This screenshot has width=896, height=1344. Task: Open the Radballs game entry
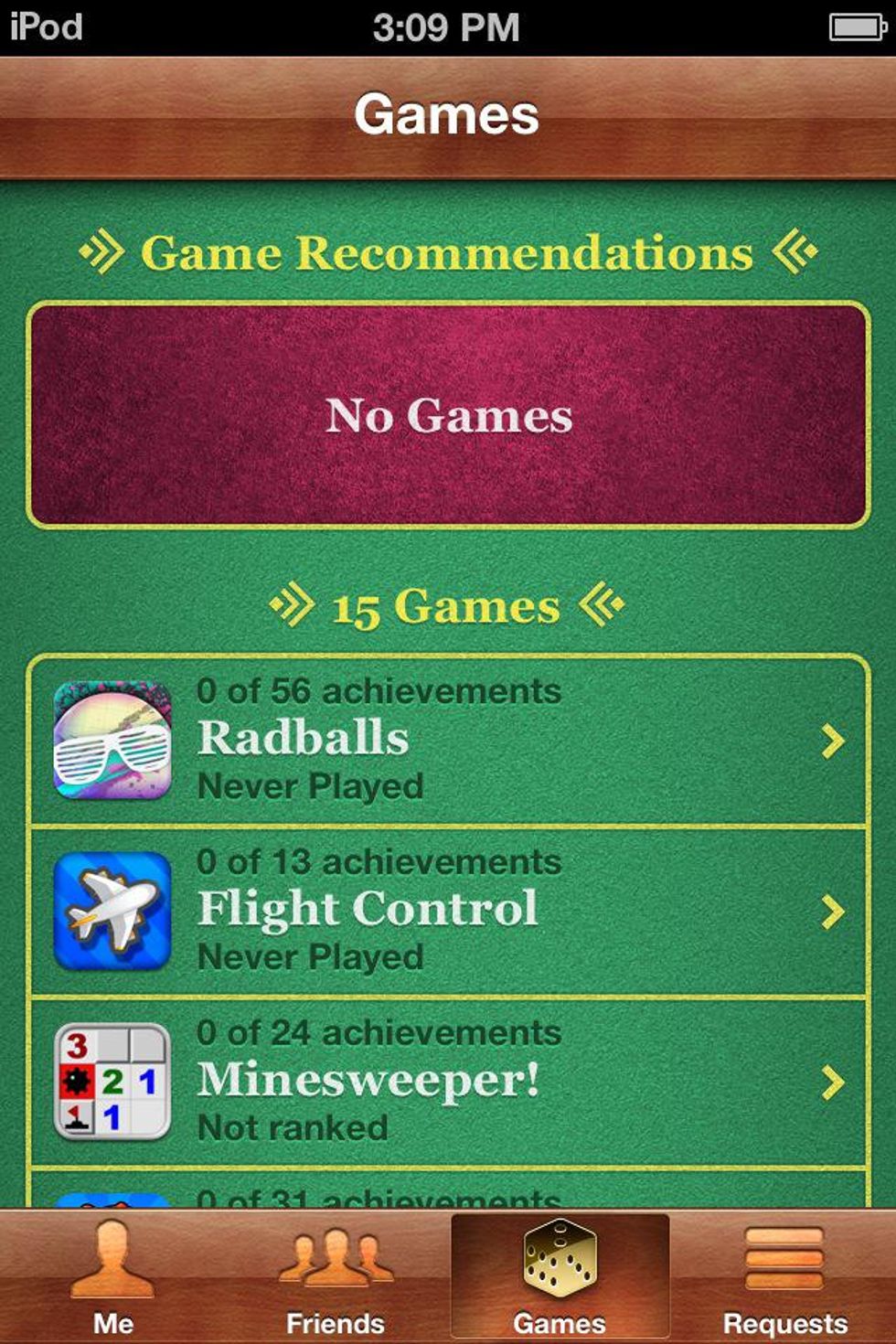point(448,741)
